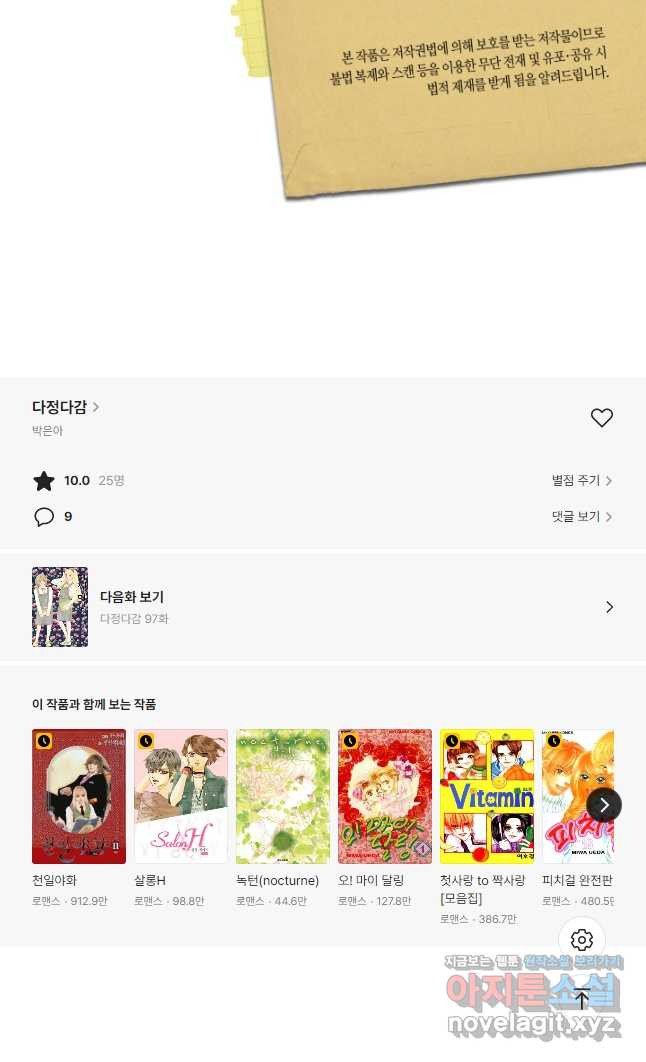Viewport: 646px width, 1062px height.
Task: Tap 별점 주기 to rate
Action: point(581,481)
